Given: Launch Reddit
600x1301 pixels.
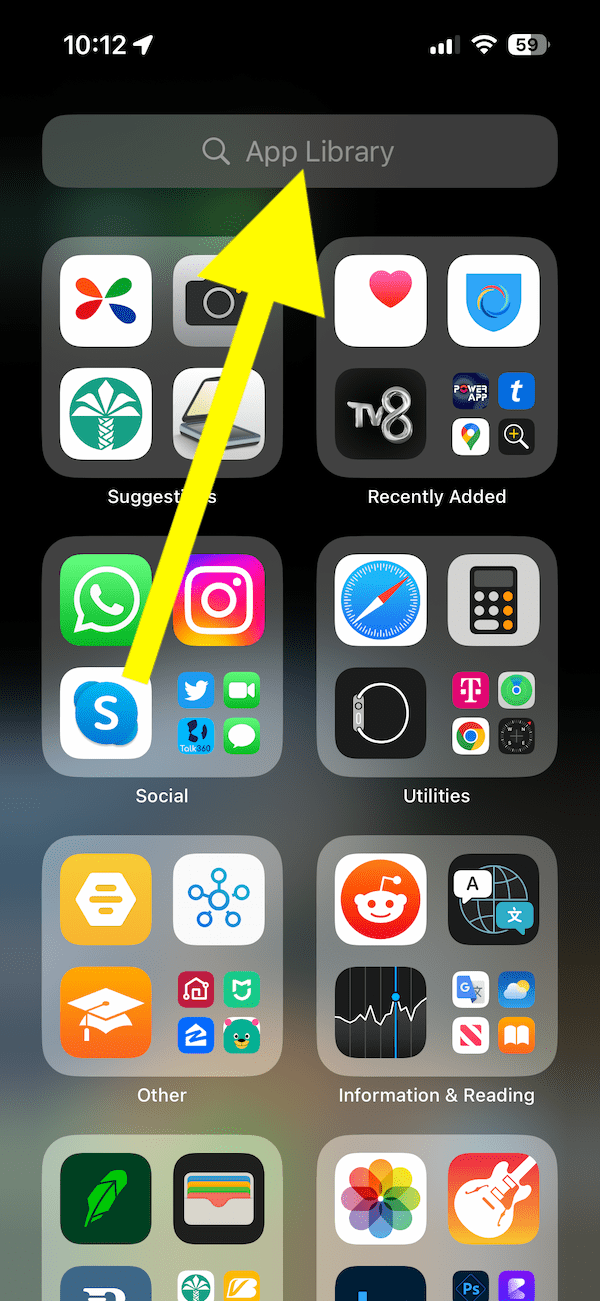Looking at the screenshot, I should (x=380, y=899).
